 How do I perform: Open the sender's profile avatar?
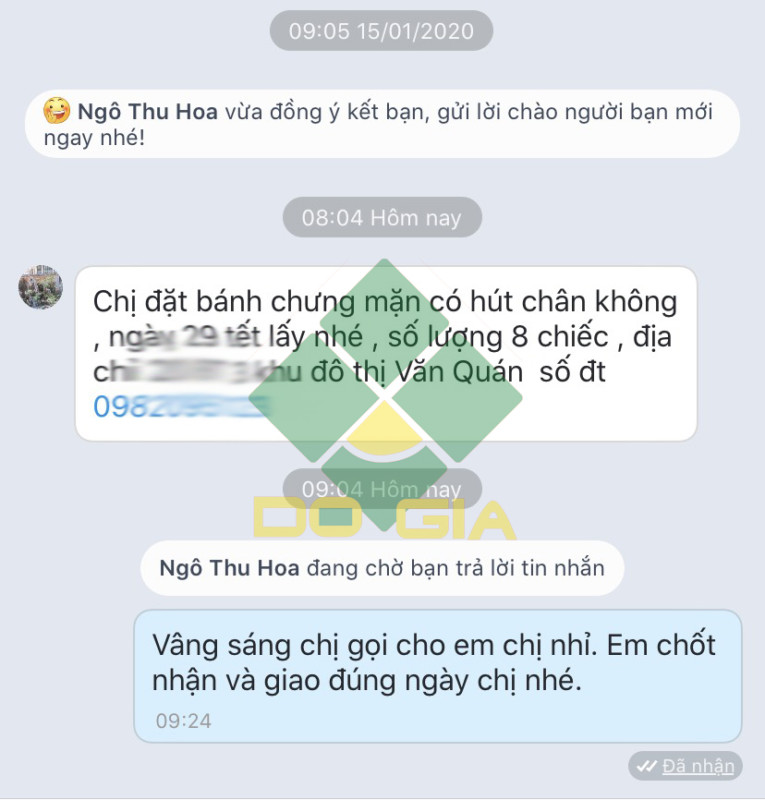pyautogui.click(x=41, y=287)
